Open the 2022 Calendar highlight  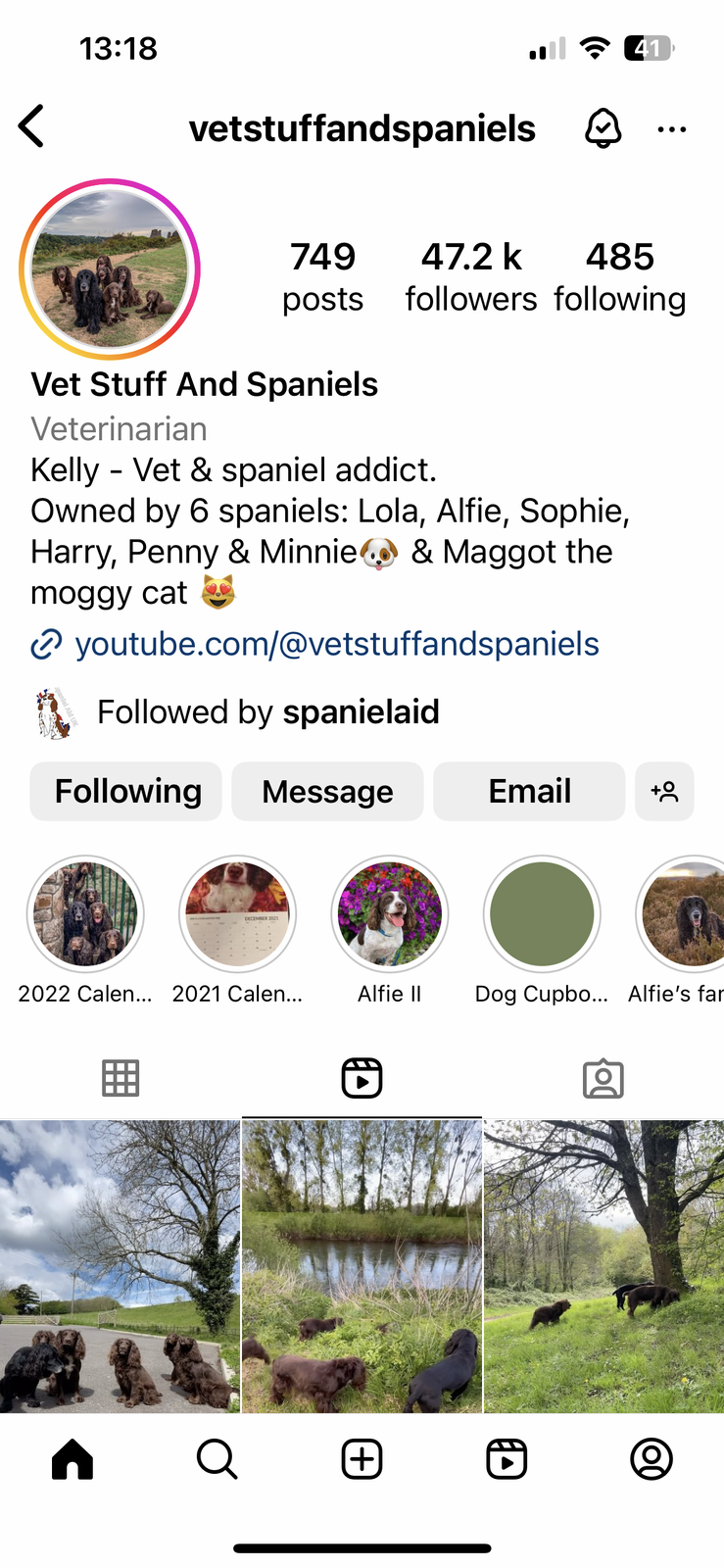[x=85, y=915]
